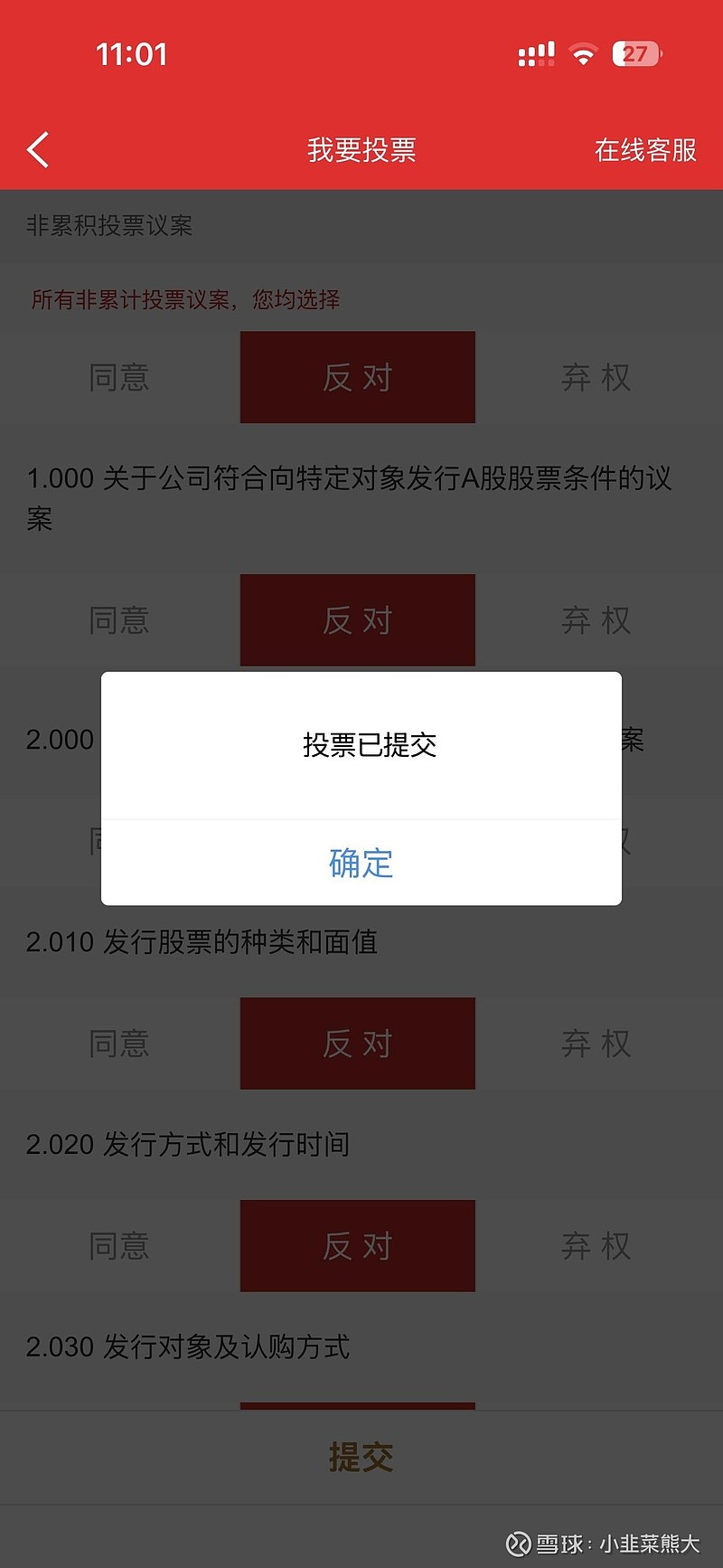Choose 同意 for proposal 1.000

pyautogui.click(x=119, y=620)
